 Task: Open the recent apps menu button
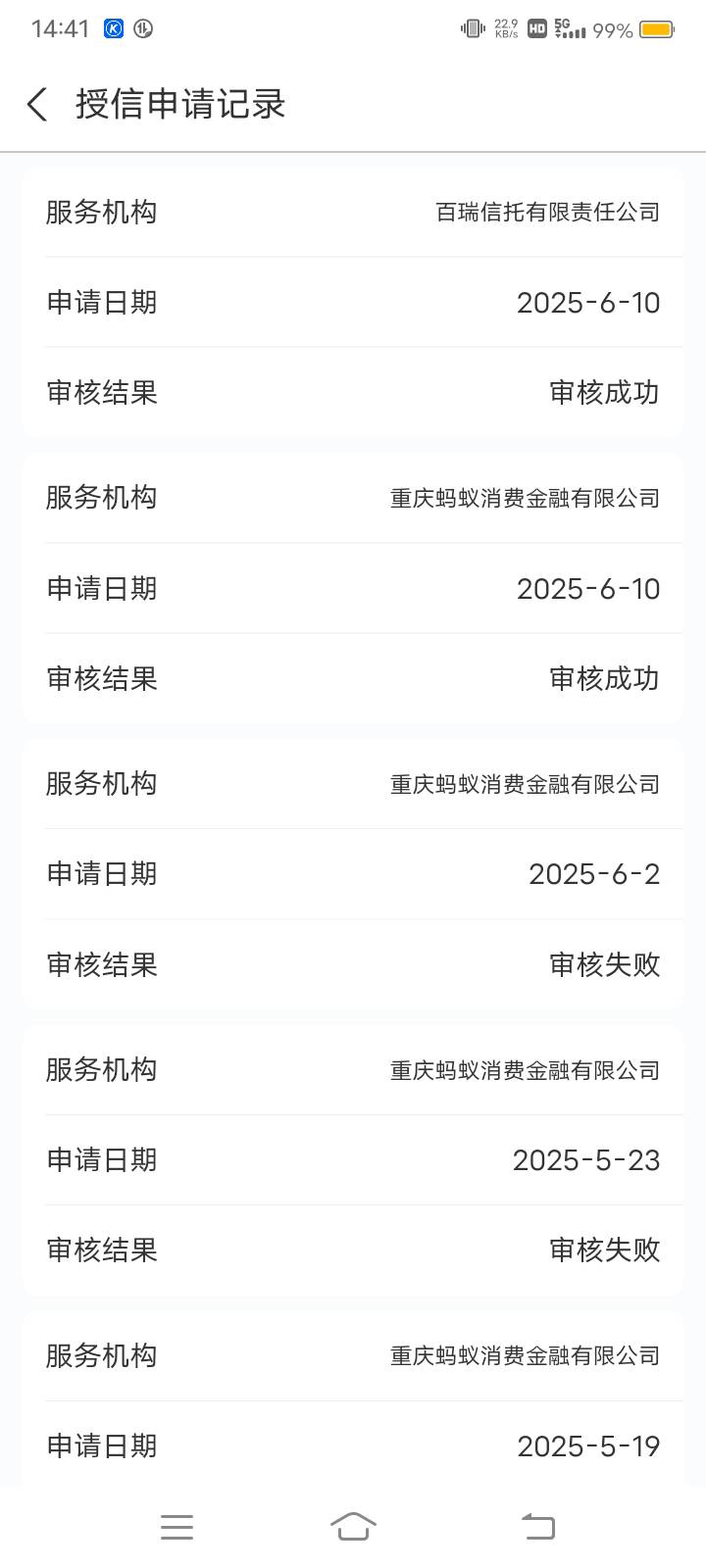tap(176, 1527)
